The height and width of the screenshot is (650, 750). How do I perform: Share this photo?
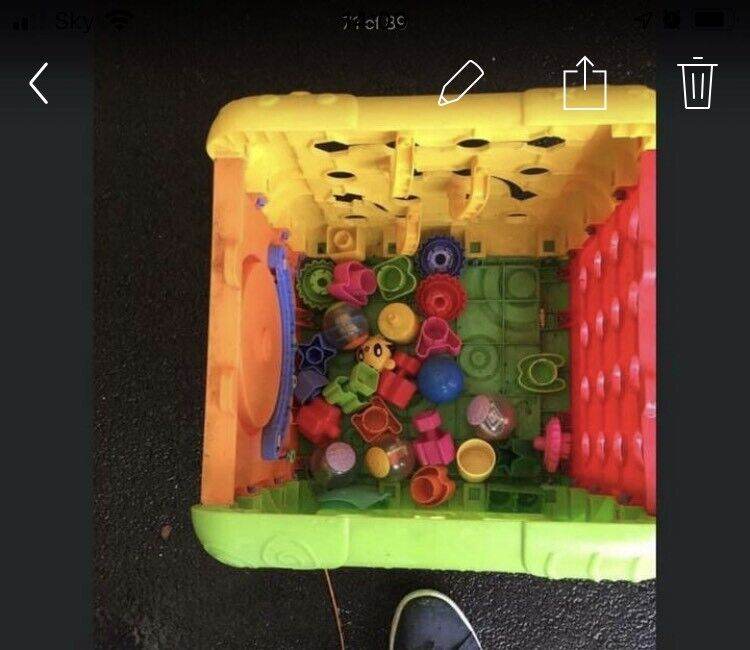(x=585, y=83)
